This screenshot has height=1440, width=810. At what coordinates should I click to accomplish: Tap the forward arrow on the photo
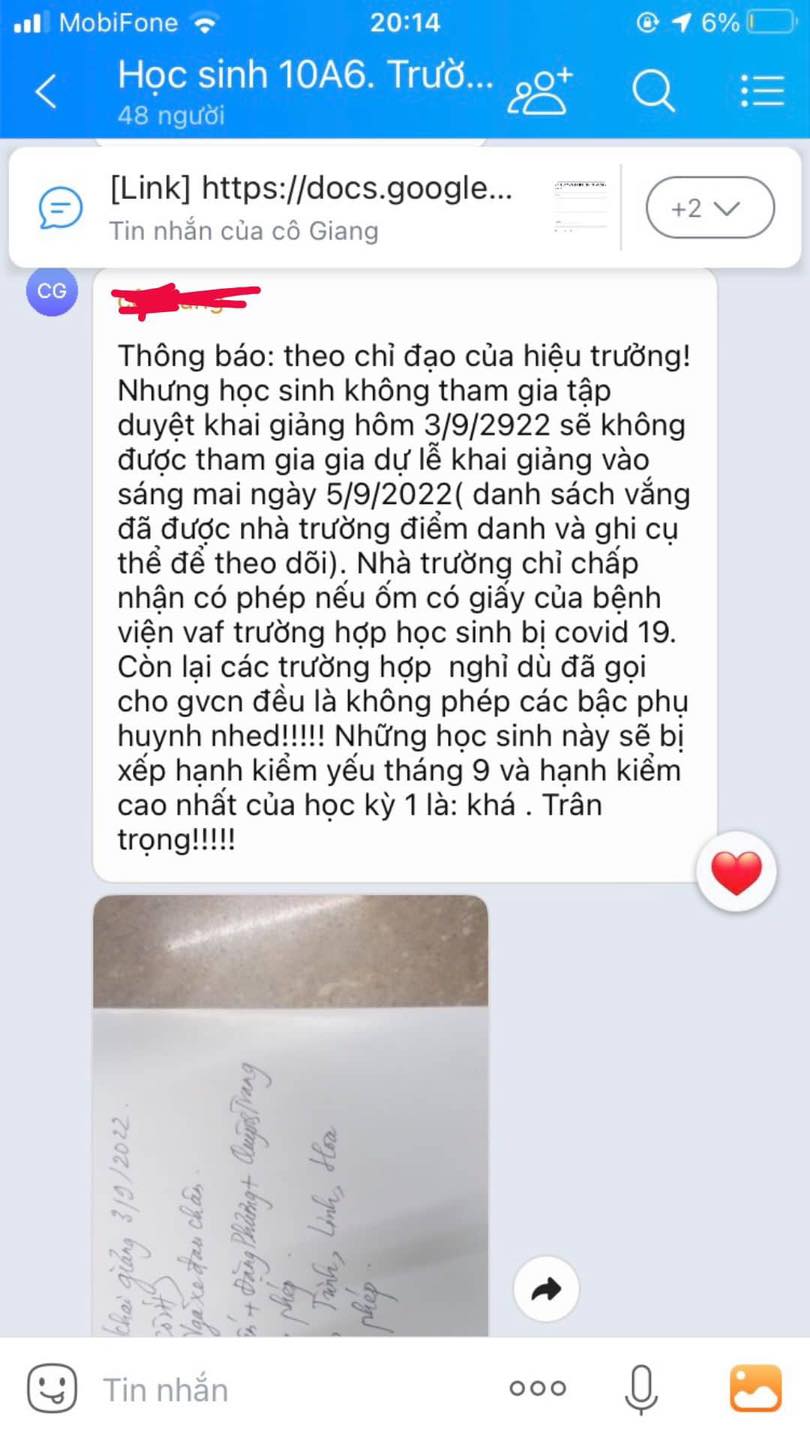(545, 1290)
